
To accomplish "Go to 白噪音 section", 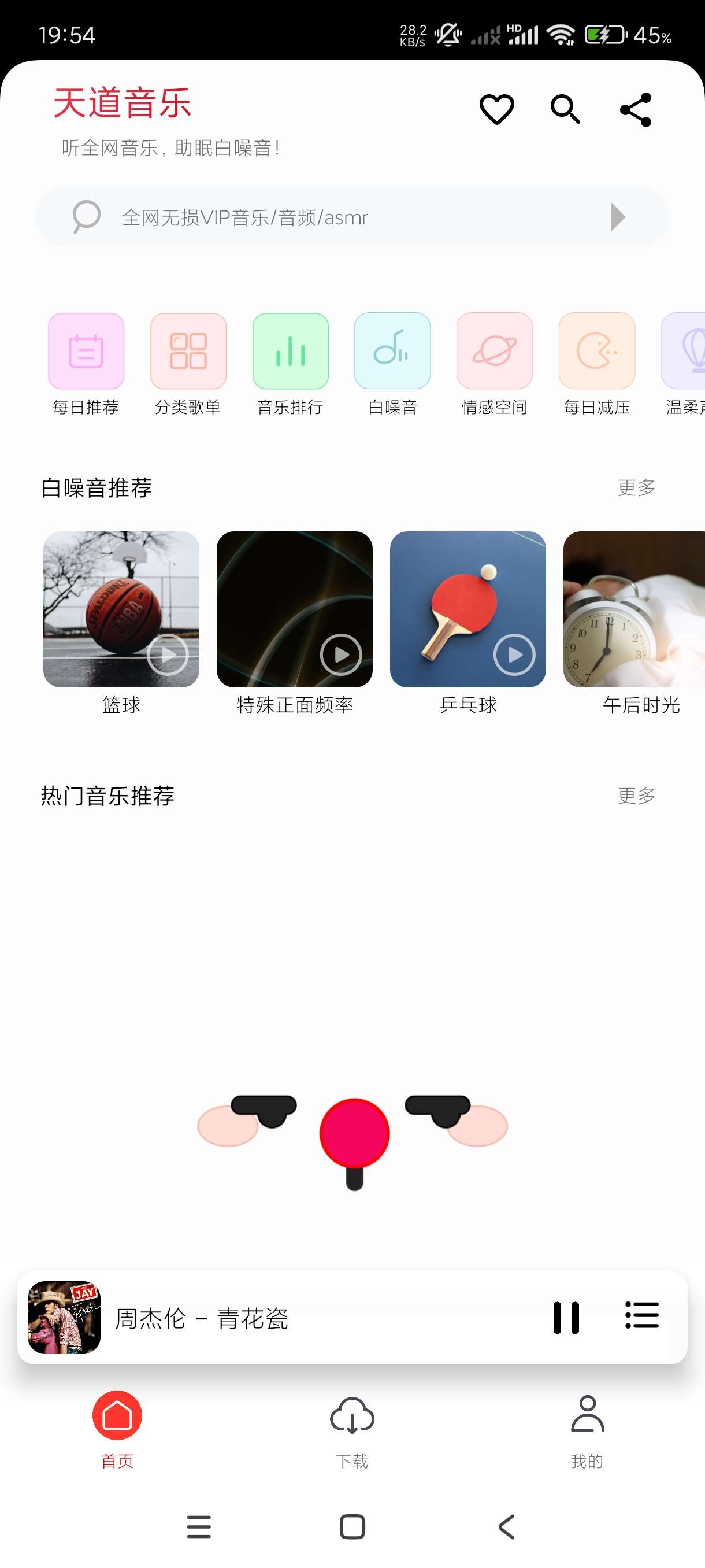I will coord(392,351).
